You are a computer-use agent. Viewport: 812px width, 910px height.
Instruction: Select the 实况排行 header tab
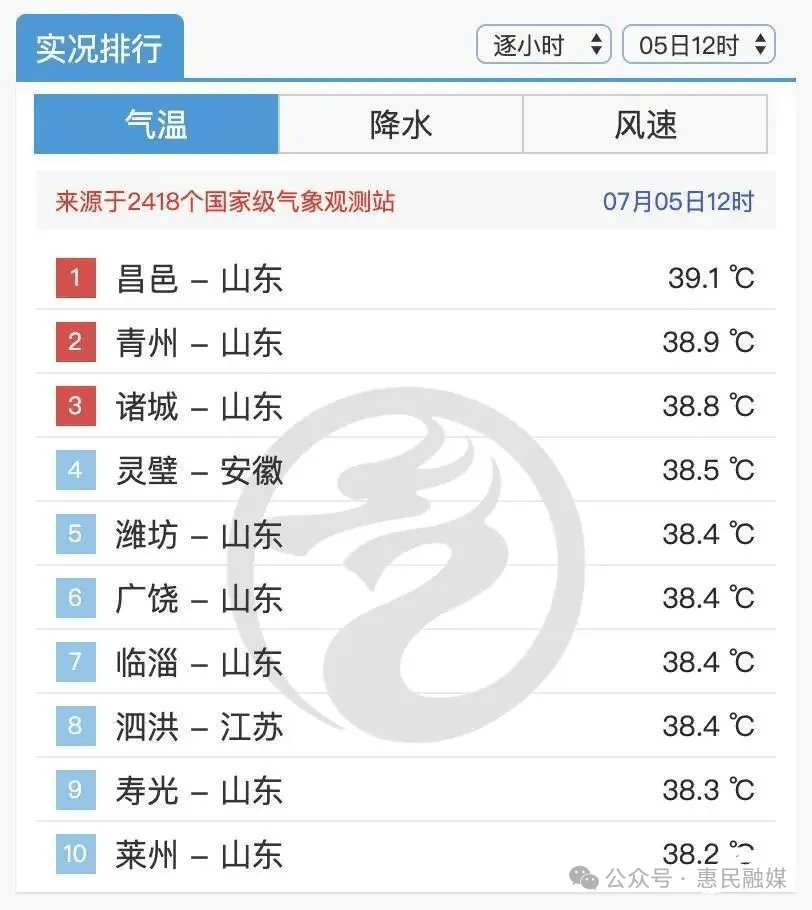[99, 44]
